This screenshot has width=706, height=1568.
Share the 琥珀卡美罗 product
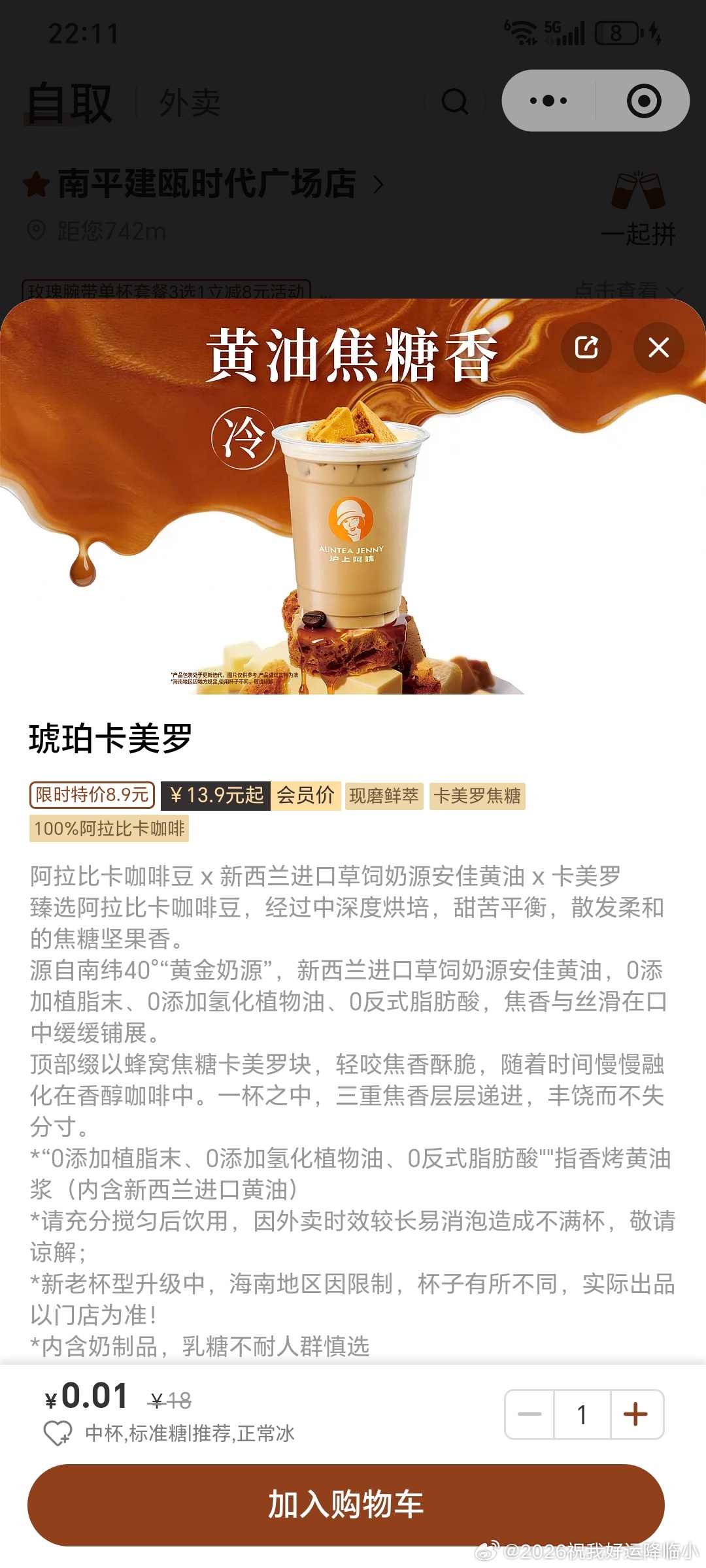point(586,348)
